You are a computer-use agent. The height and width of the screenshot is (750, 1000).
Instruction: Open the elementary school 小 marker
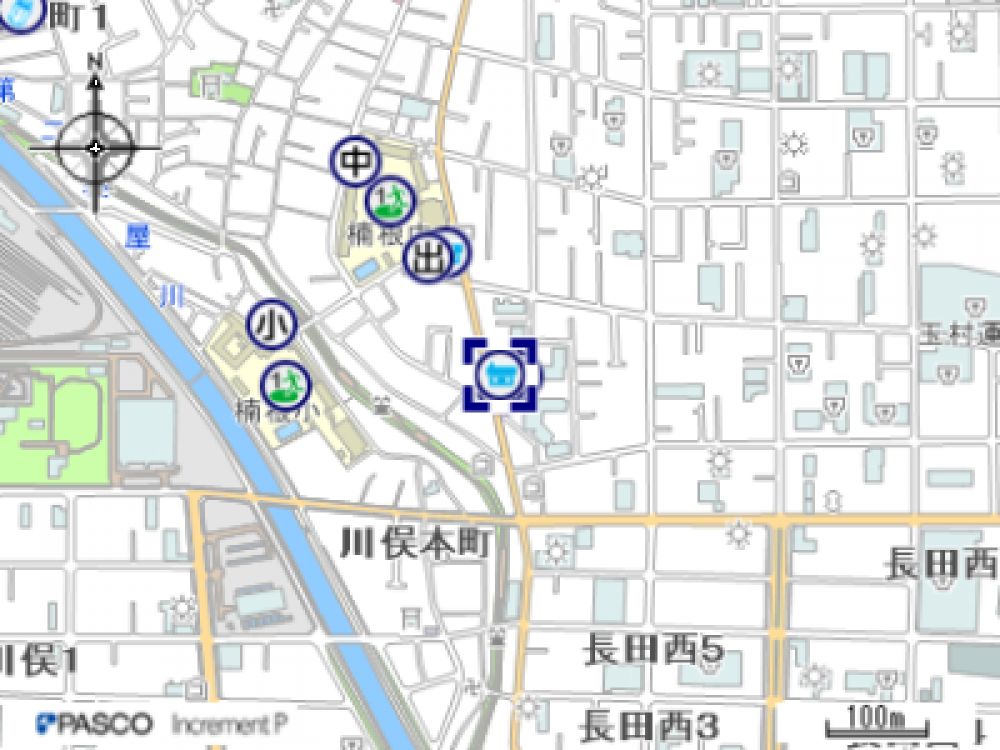tap(271, 325)
